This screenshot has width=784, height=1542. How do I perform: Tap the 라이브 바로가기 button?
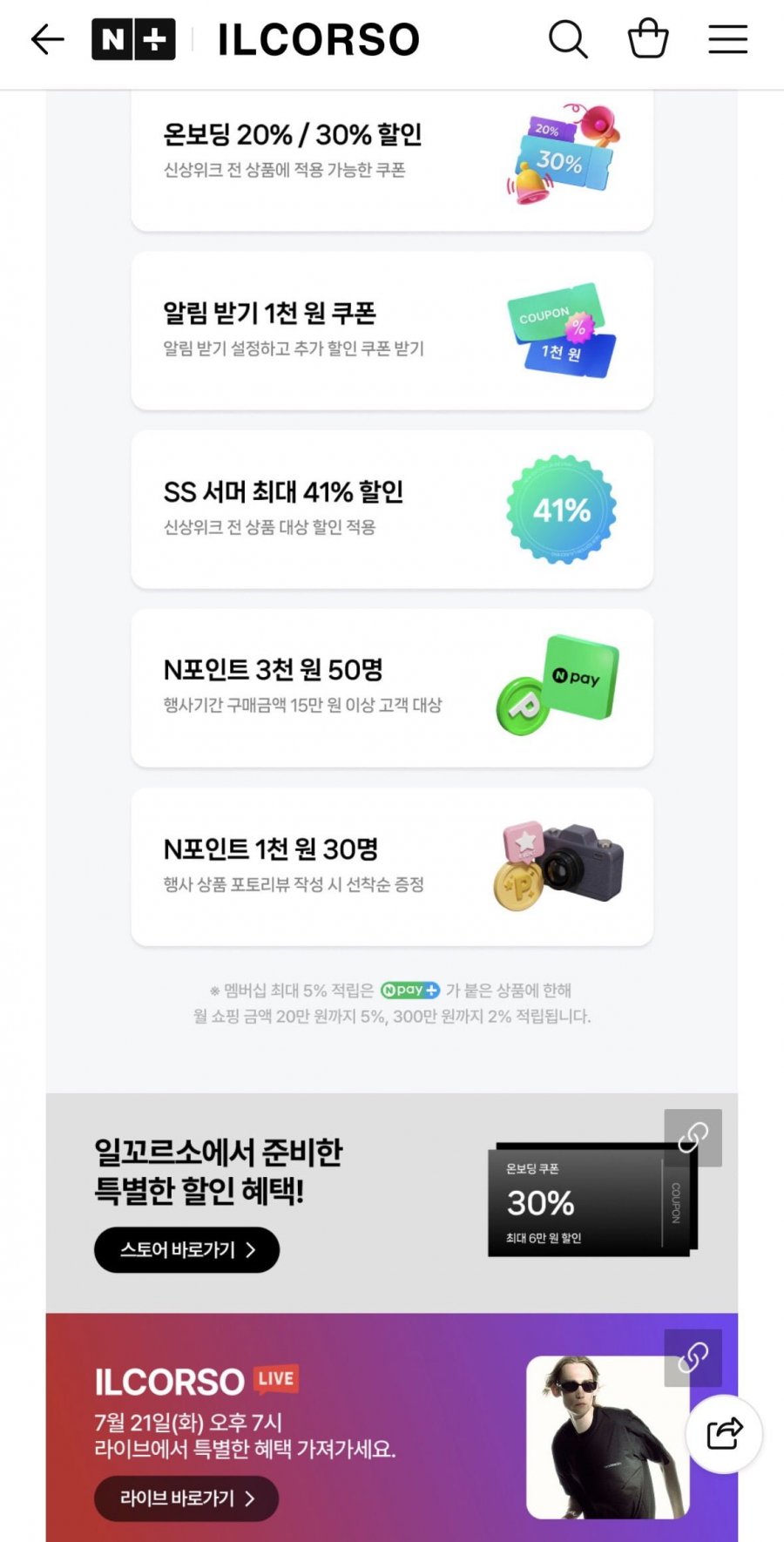(186, 1498)
